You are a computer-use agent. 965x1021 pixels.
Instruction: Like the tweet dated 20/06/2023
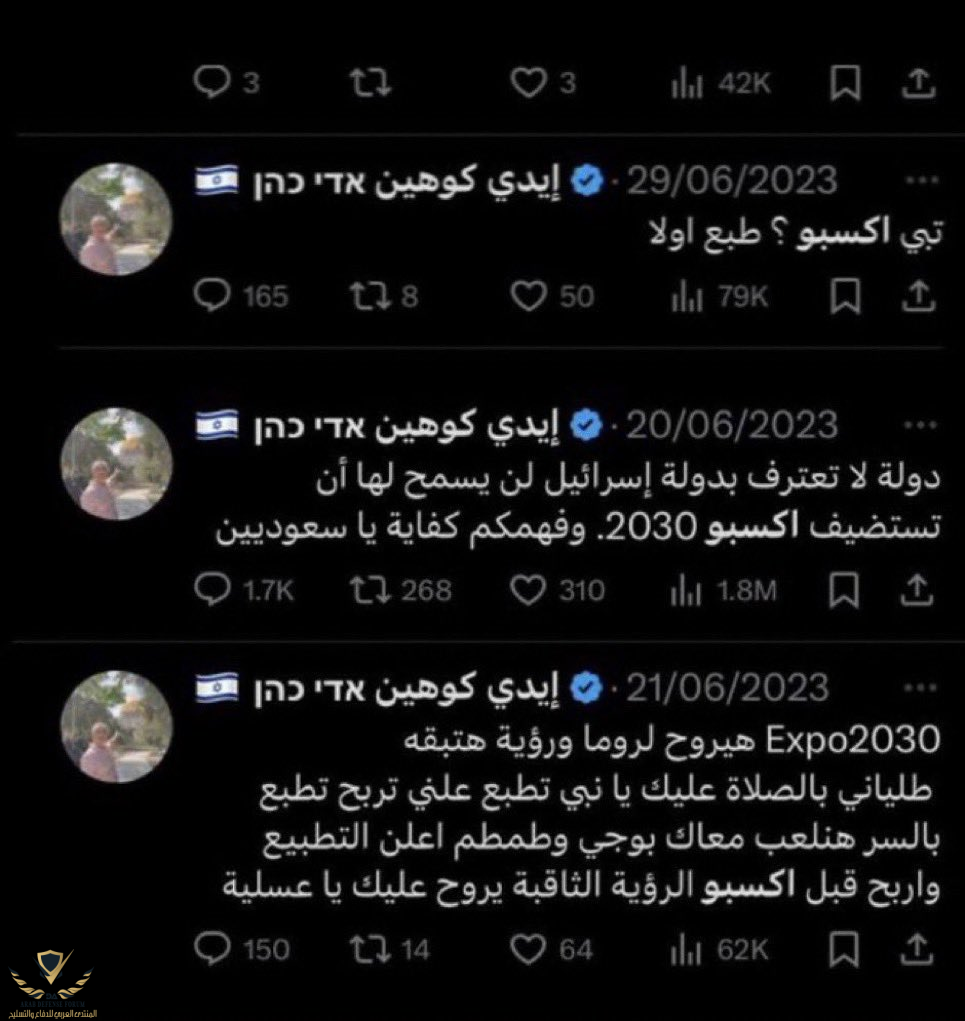coord(527,590)
